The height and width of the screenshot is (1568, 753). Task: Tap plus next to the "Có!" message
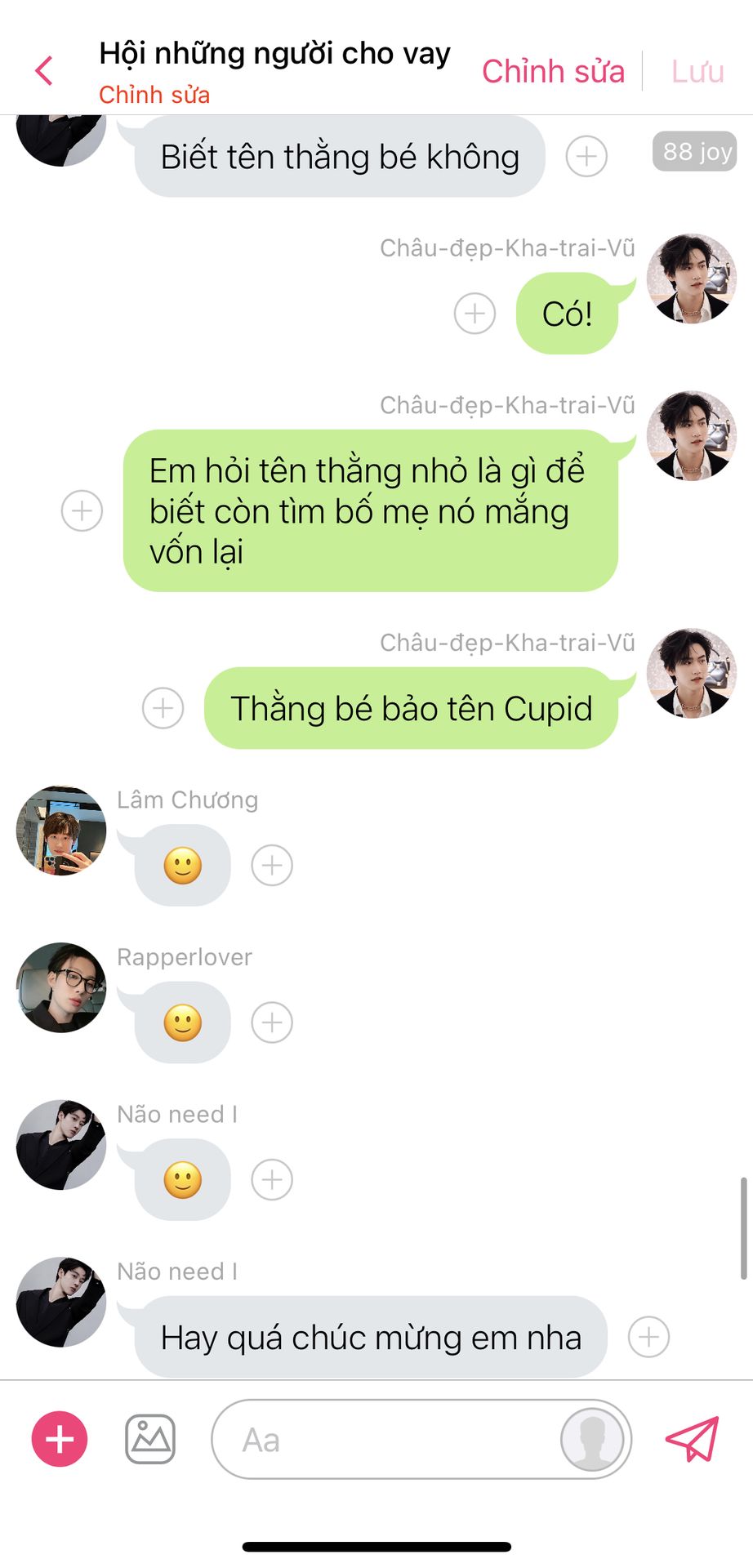click(x=475, y=314)
